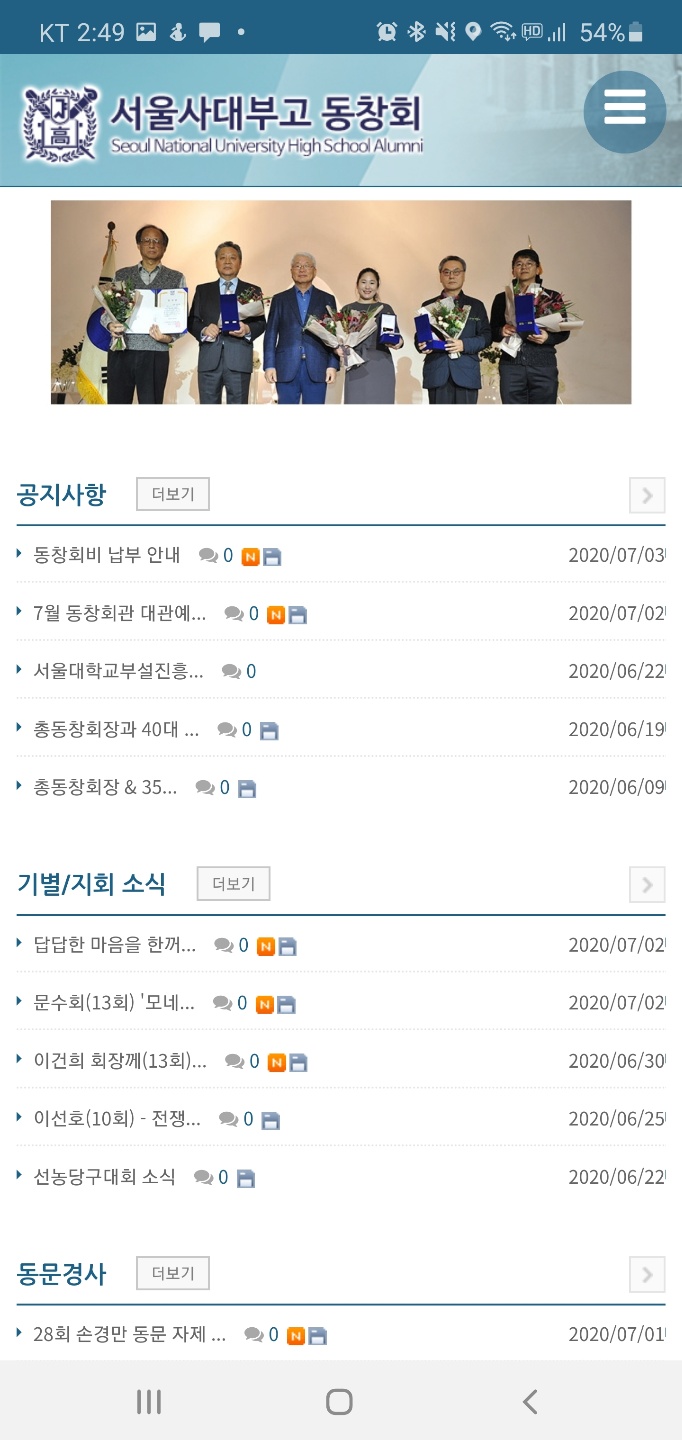The width and height of the screenshot is (682, 1440).
Task: Open the 서울대학교부설진흥 notice
Action: [118, 671]
